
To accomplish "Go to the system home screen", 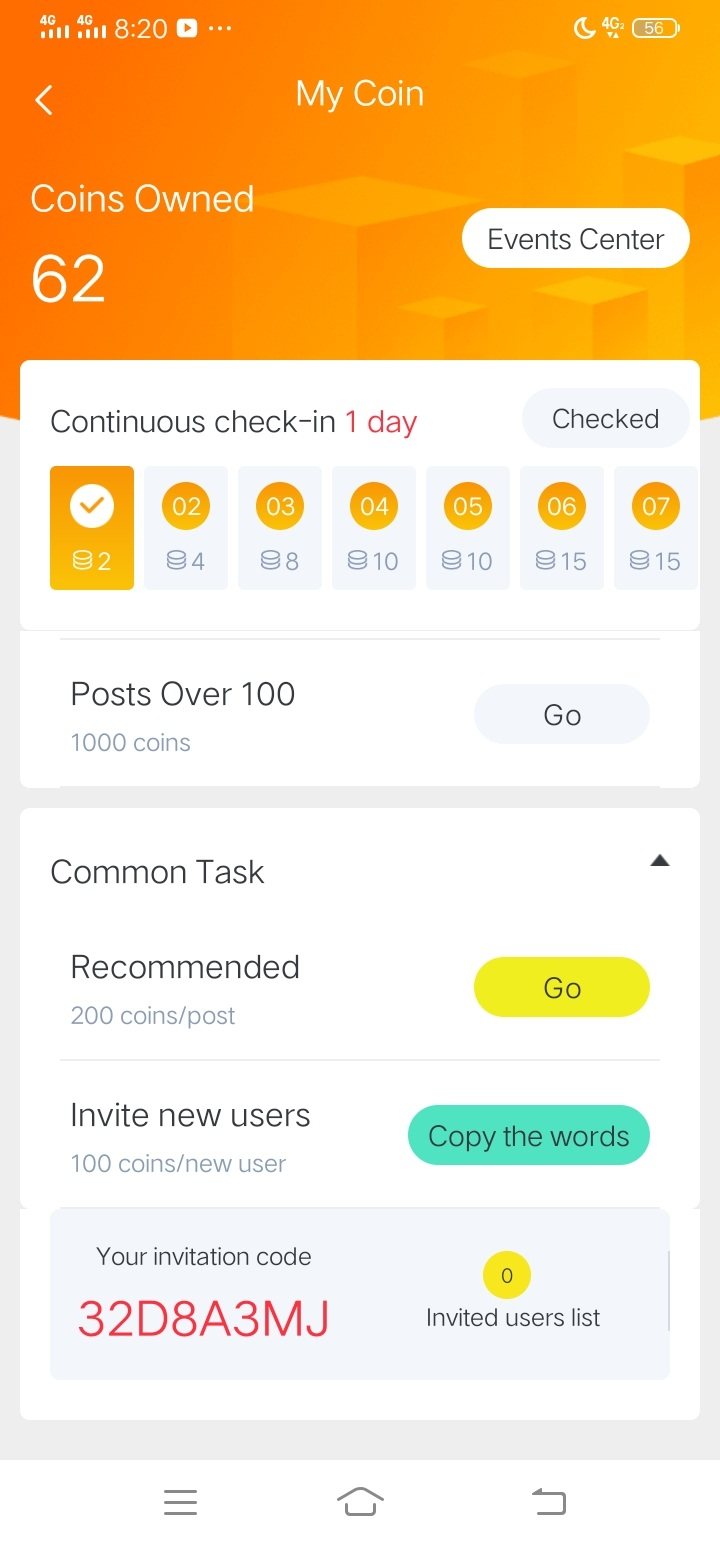I will 360,1502.
